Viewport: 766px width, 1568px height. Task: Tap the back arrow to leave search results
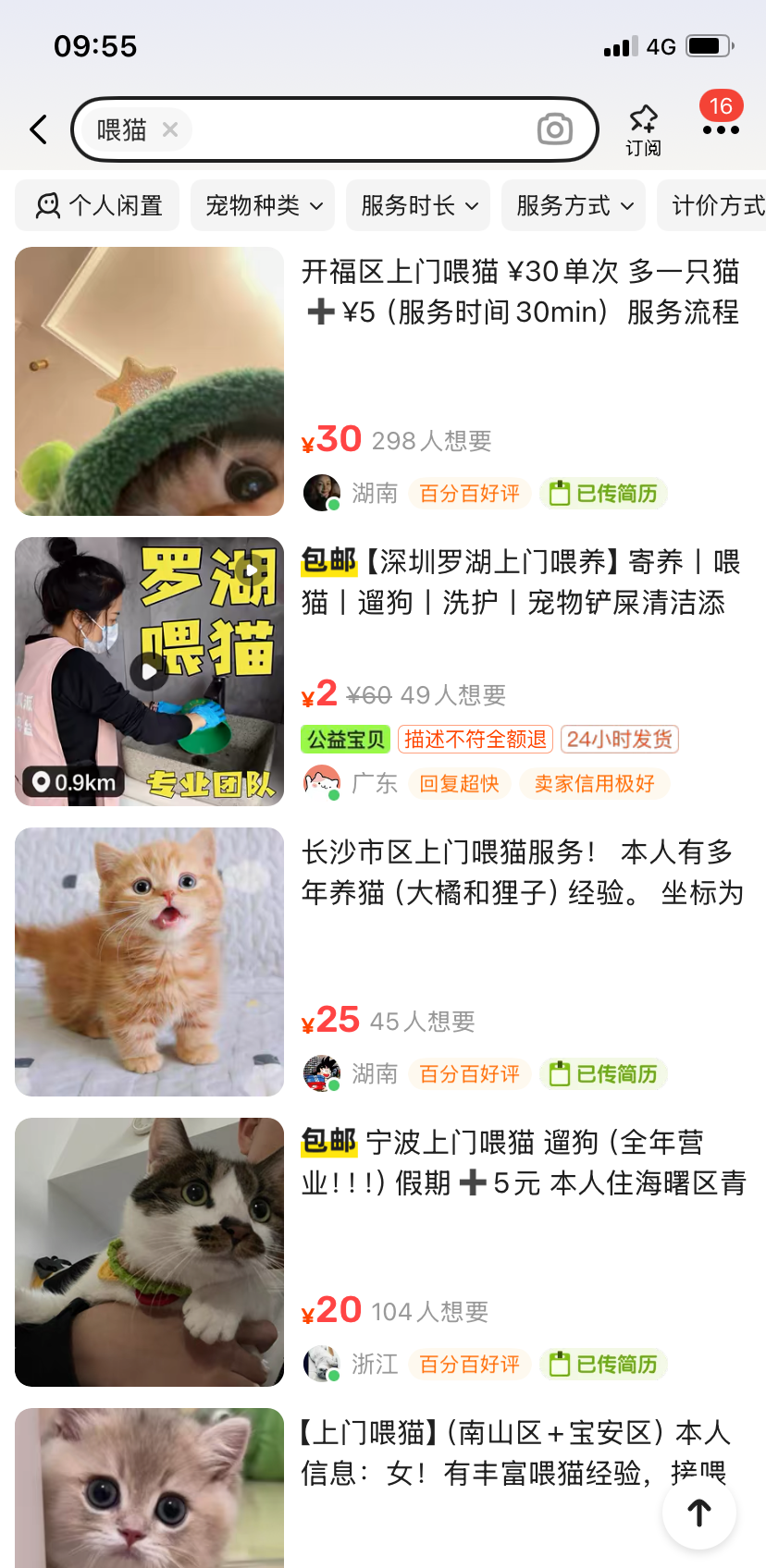[37, 129]
